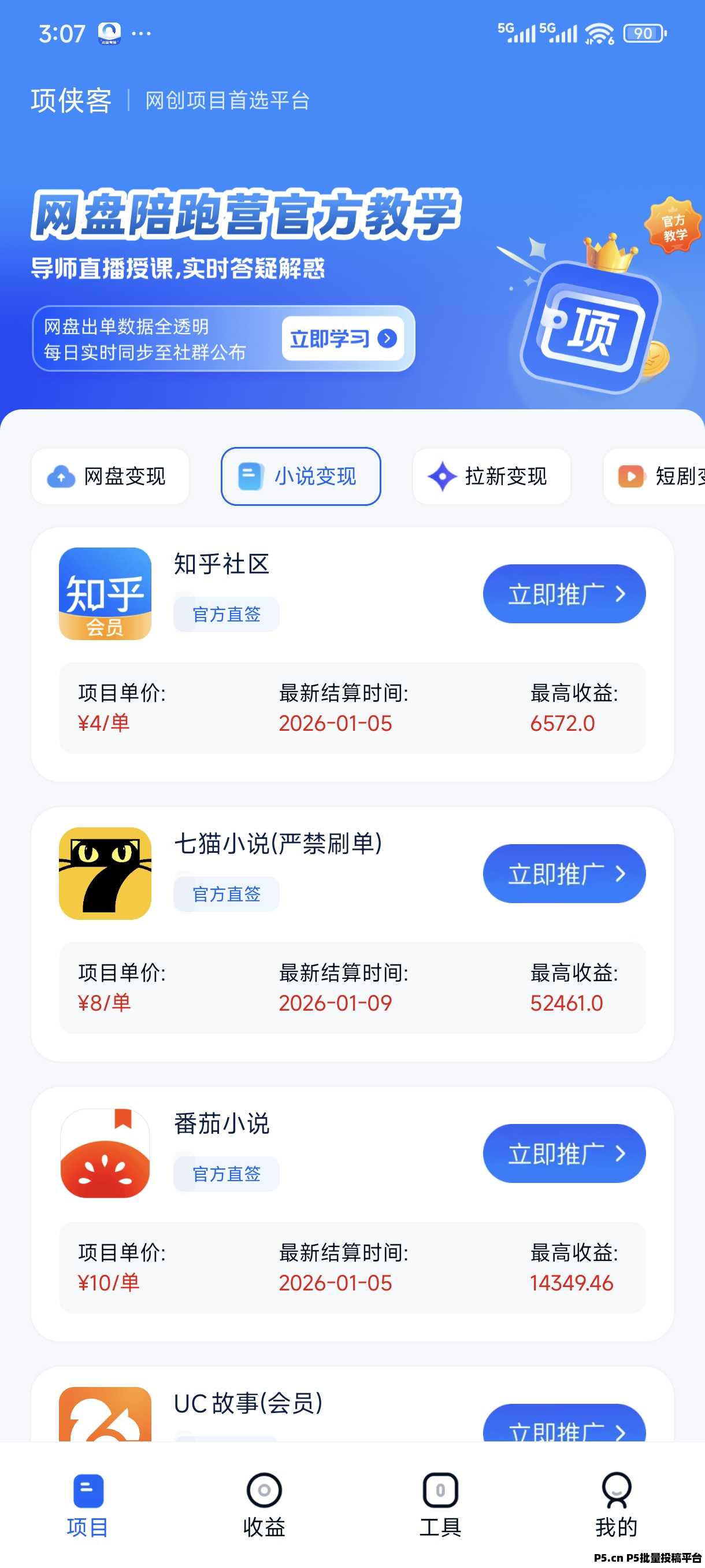Tap the arrow on 番茄小说 立即推广

click(622, 1153)
